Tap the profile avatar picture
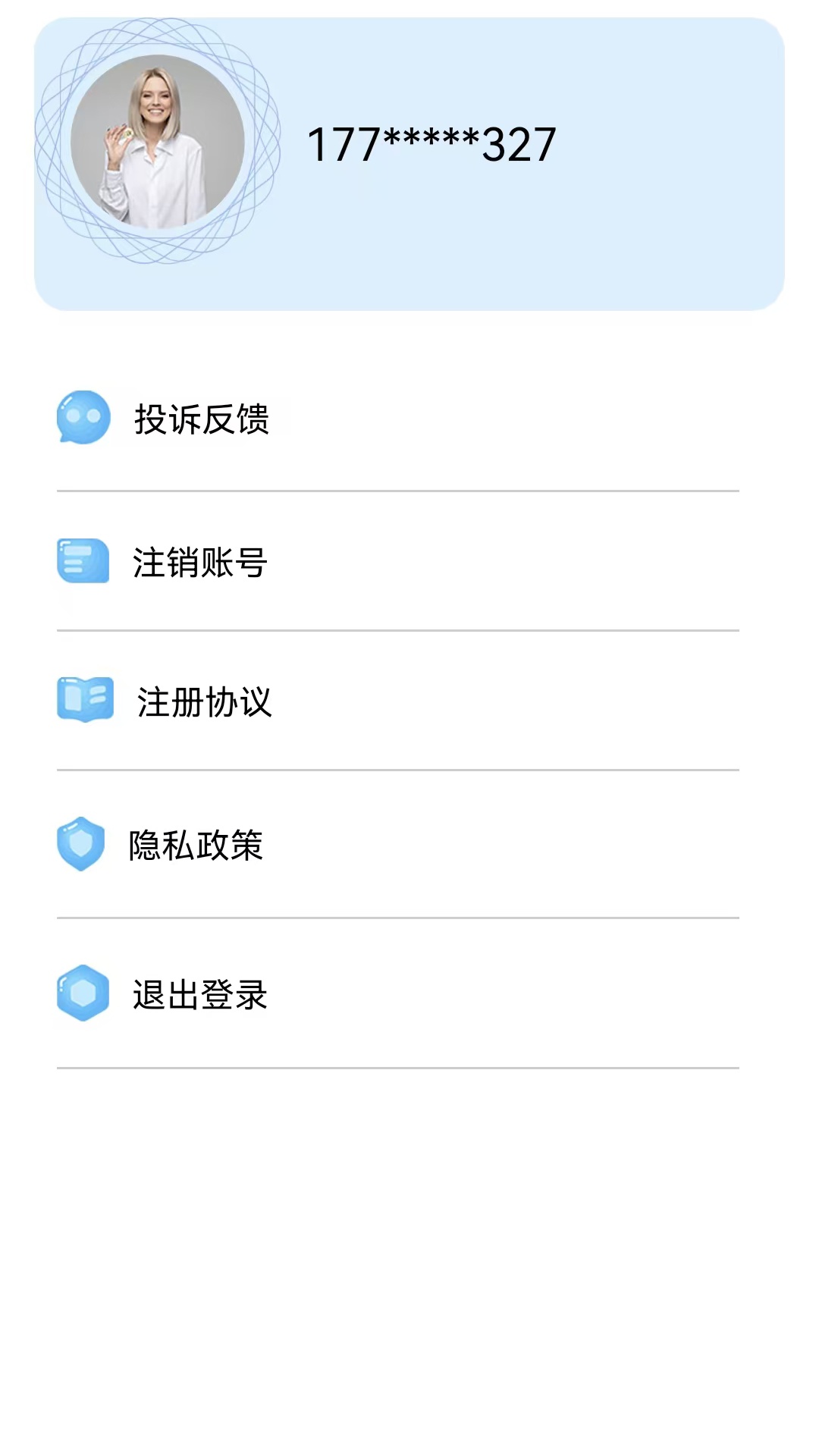Viewport: 819px width, 1456px height. coord(158,142)
